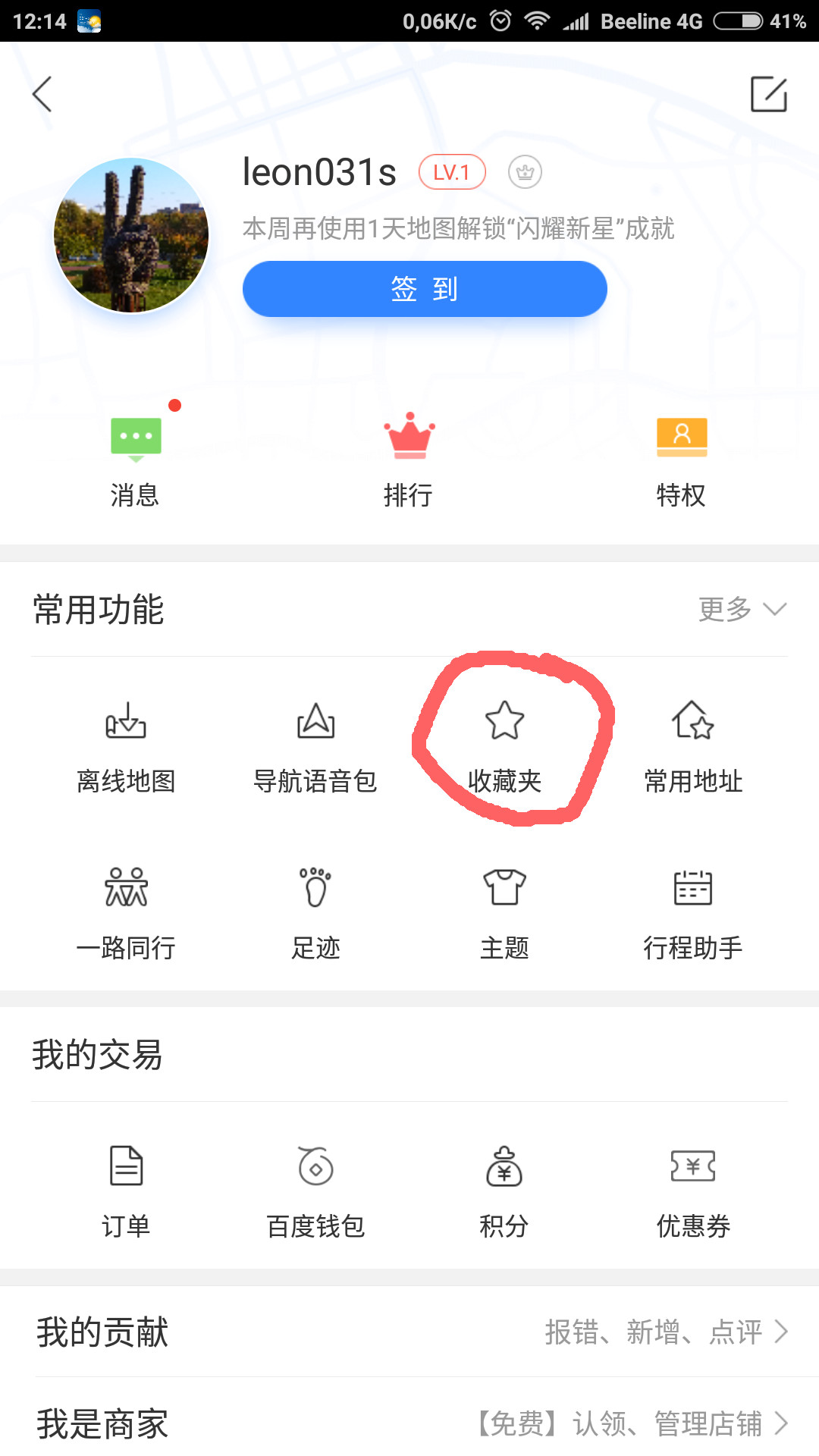Open 导航语音包 navigation voice packs
Image resolution: width=819 pixels, height=1456 pixels.
point(315,747)
